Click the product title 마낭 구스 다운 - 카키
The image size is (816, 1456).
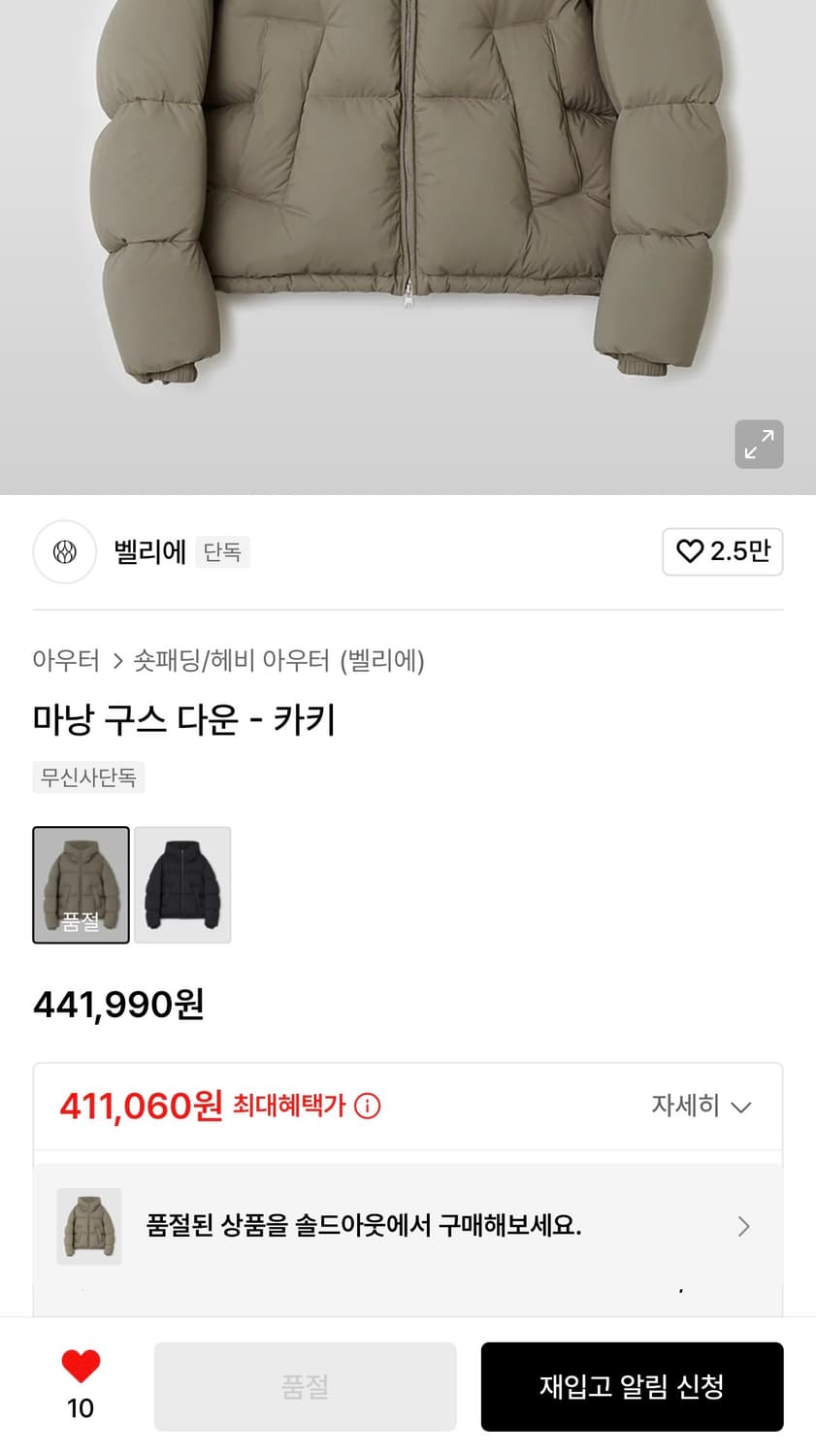tap(183, 720)
